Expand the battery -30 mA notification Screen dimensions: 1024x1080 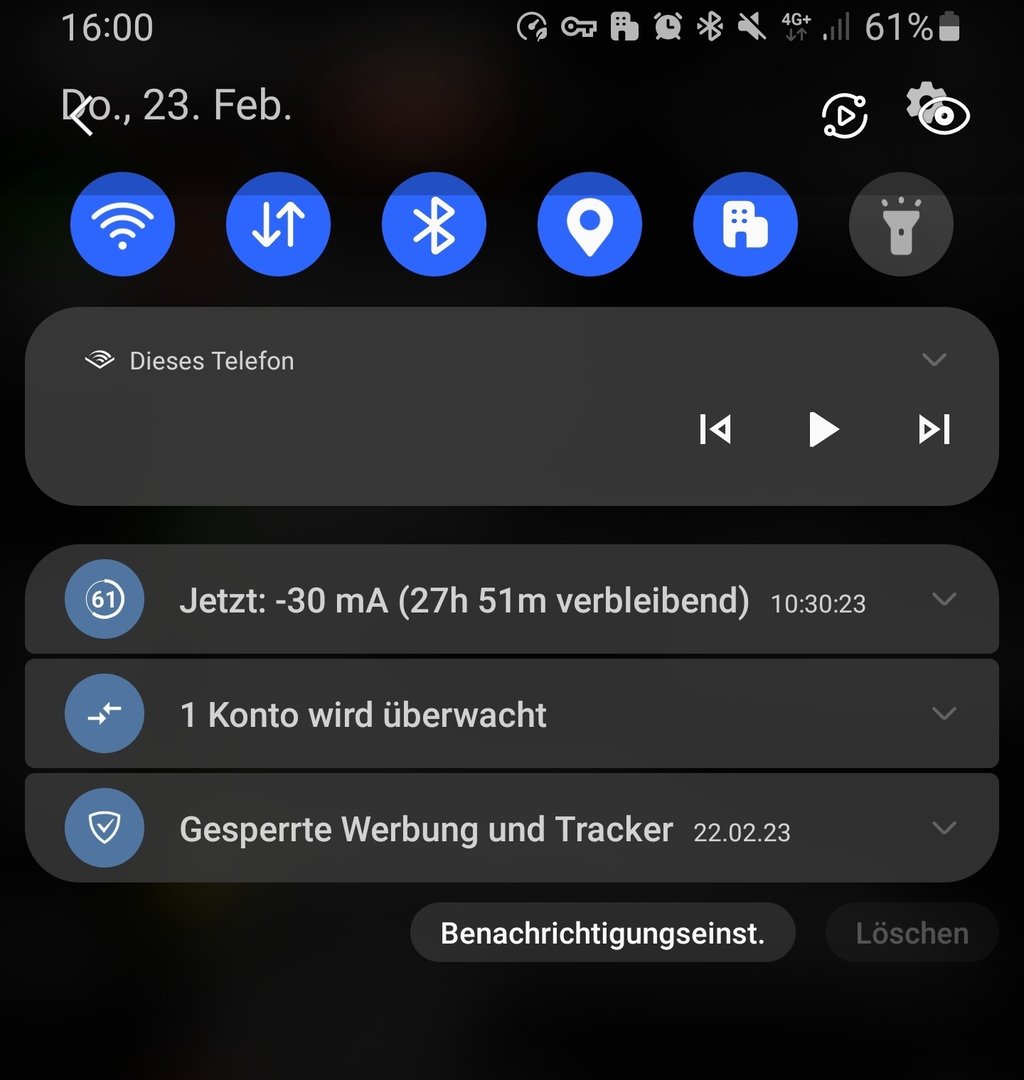coord(943,599)
